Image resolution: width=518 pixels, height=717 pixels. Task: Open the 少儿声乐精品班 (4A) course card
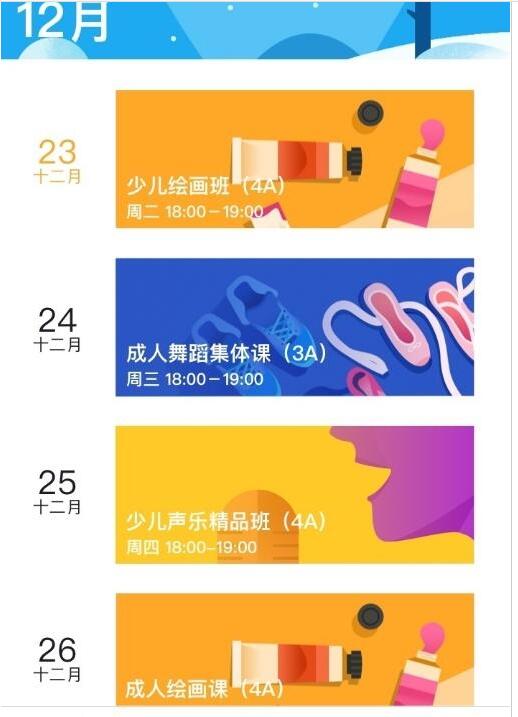point(294,495)
